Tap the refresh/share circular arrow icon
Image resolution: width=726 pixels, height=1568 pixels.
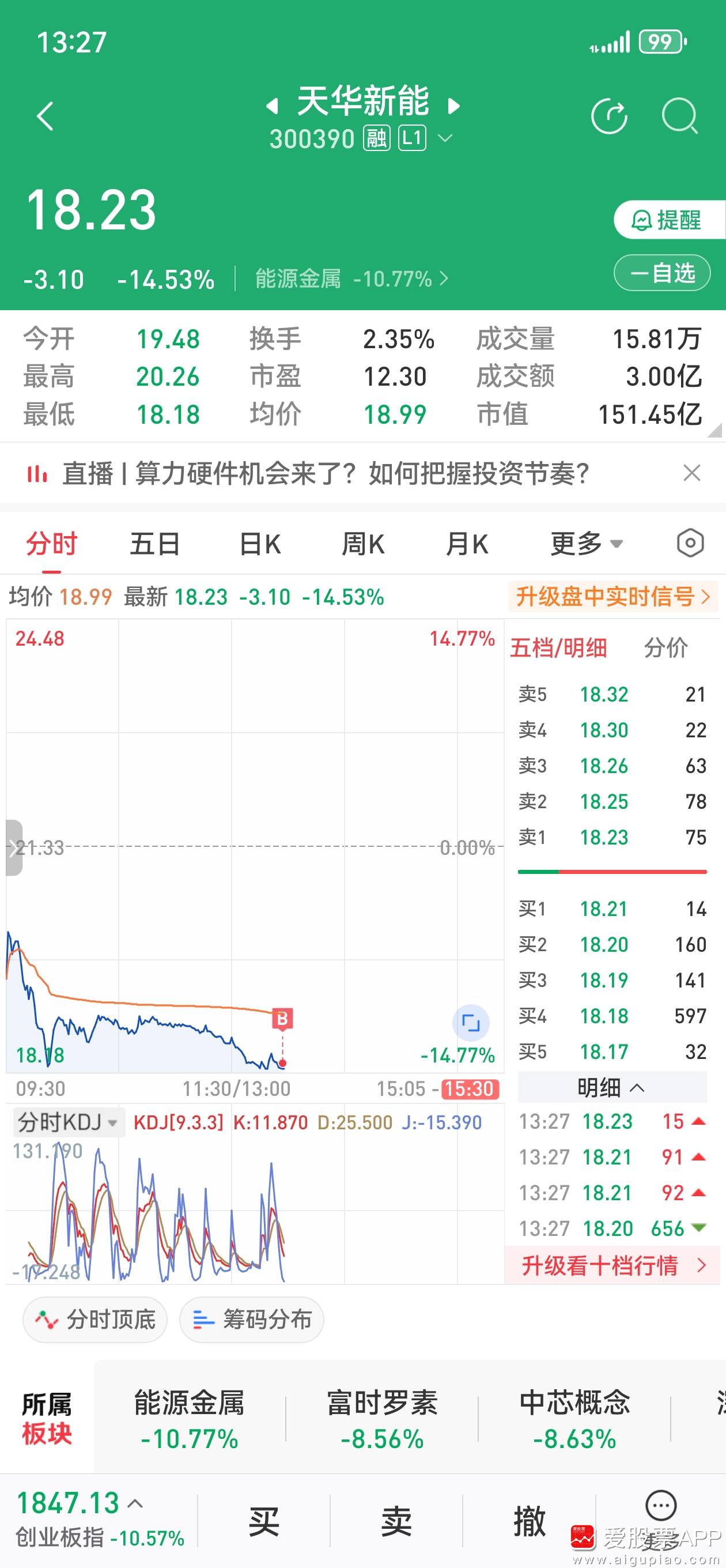click(609, 115)
